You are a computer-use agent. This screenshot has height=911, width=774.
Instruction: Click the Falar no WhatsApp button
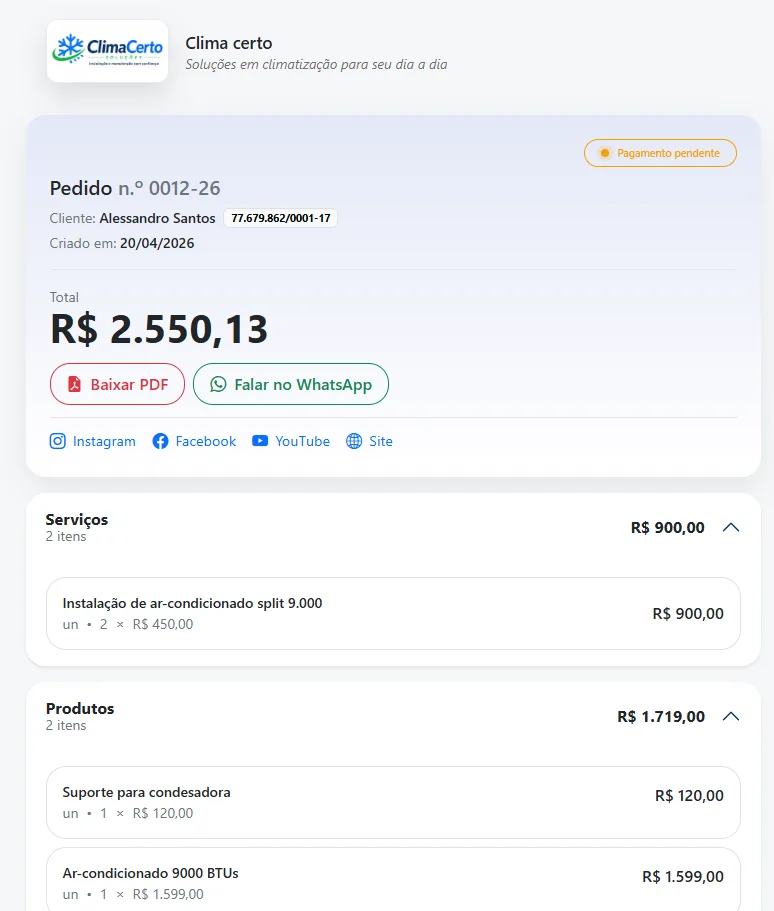pyautogui.click(x=290, y=384)
